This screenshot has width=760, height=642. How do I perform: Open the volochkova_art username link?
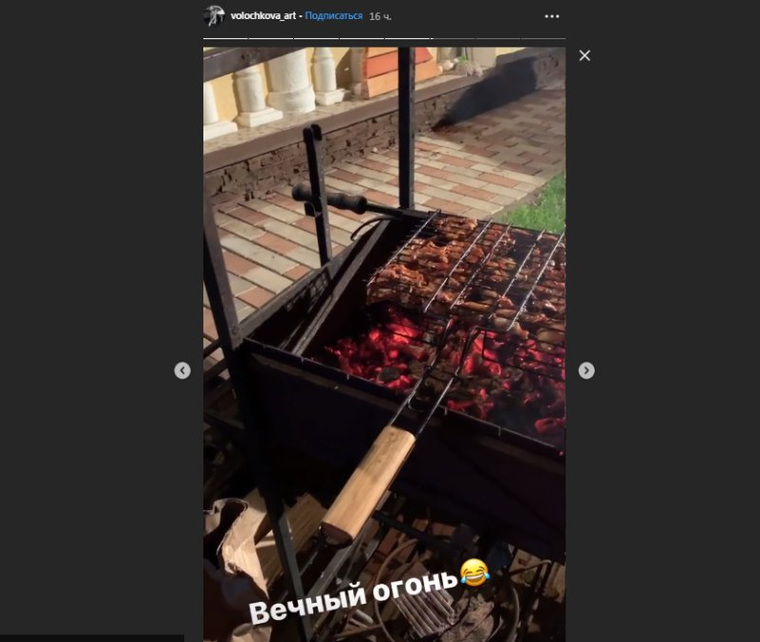point(265,17)
